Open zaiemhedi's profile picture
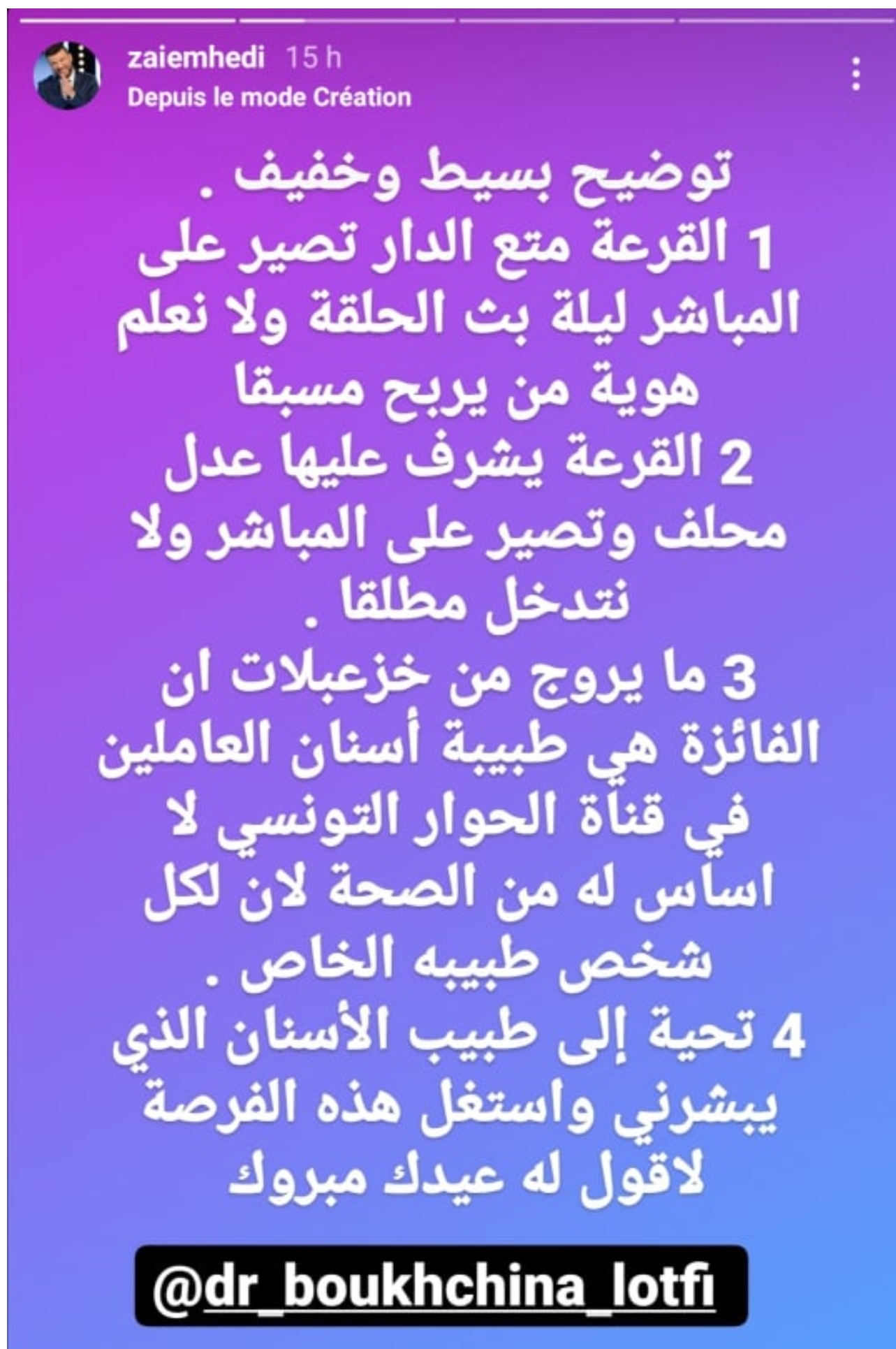 coord(67,75)
